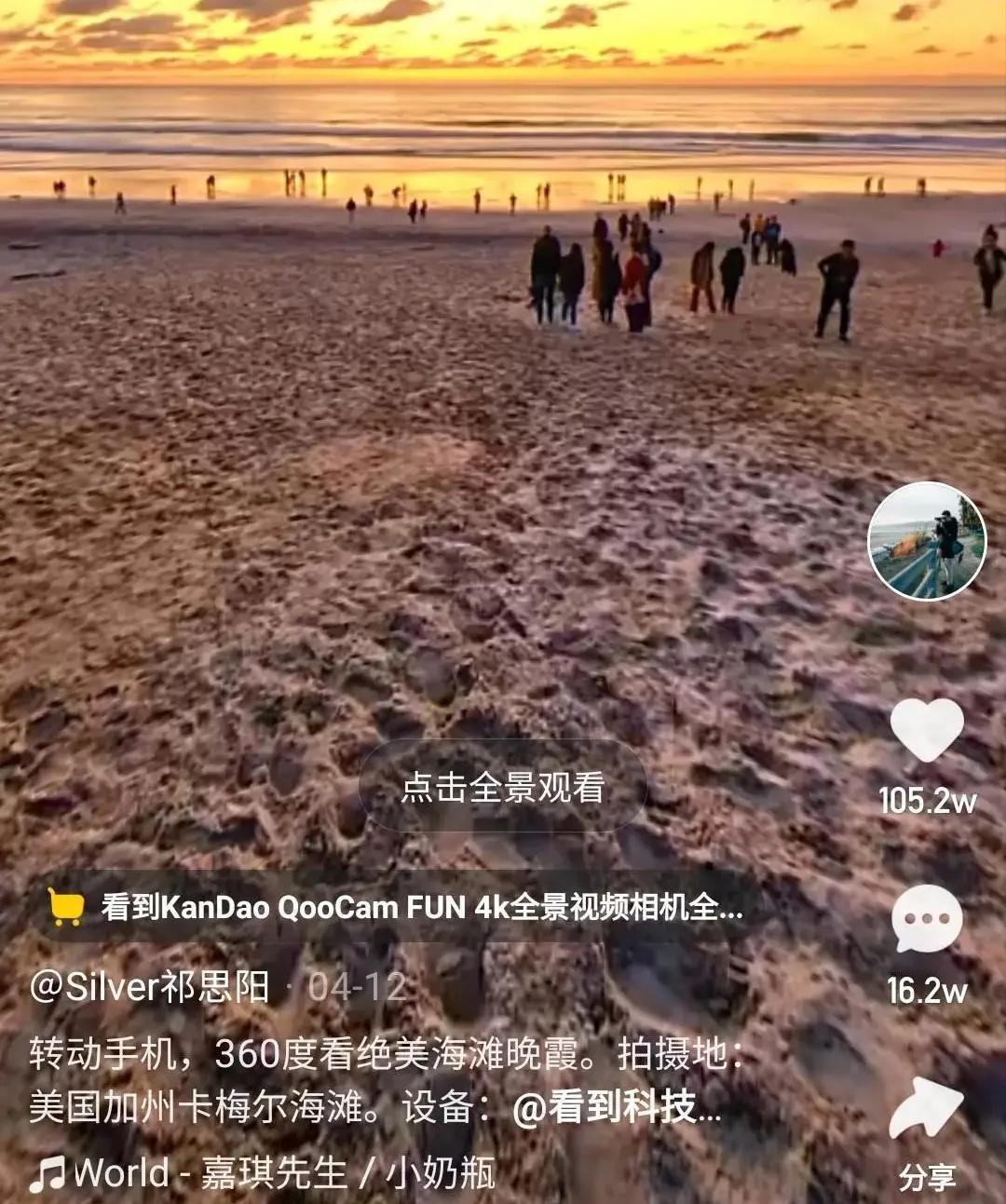
Task: Check the 16.2w comment counter
Action: pyautogui.click(x=925, y=990)
